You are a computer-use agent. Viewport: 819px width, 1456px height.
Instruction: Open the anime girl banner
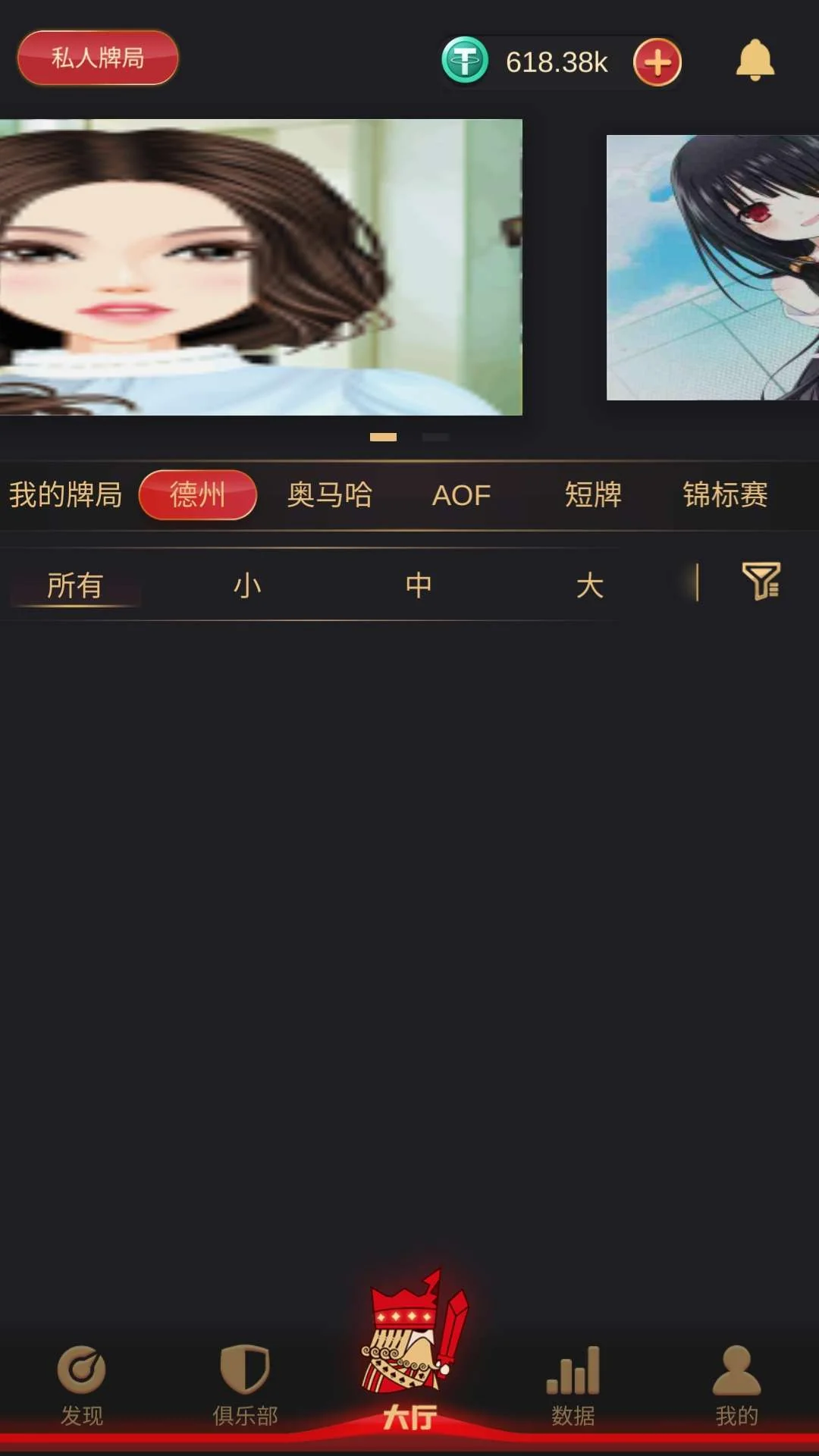point(712,267)
